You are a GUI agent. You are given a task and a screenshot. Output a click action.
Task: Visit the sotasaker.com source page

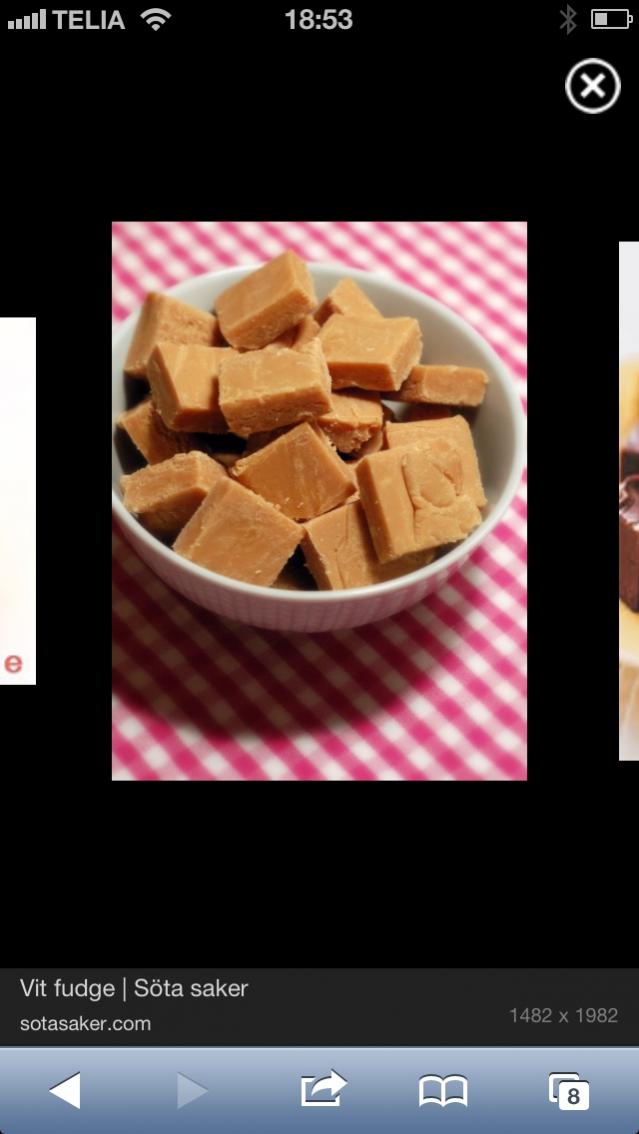point(86,1023)
